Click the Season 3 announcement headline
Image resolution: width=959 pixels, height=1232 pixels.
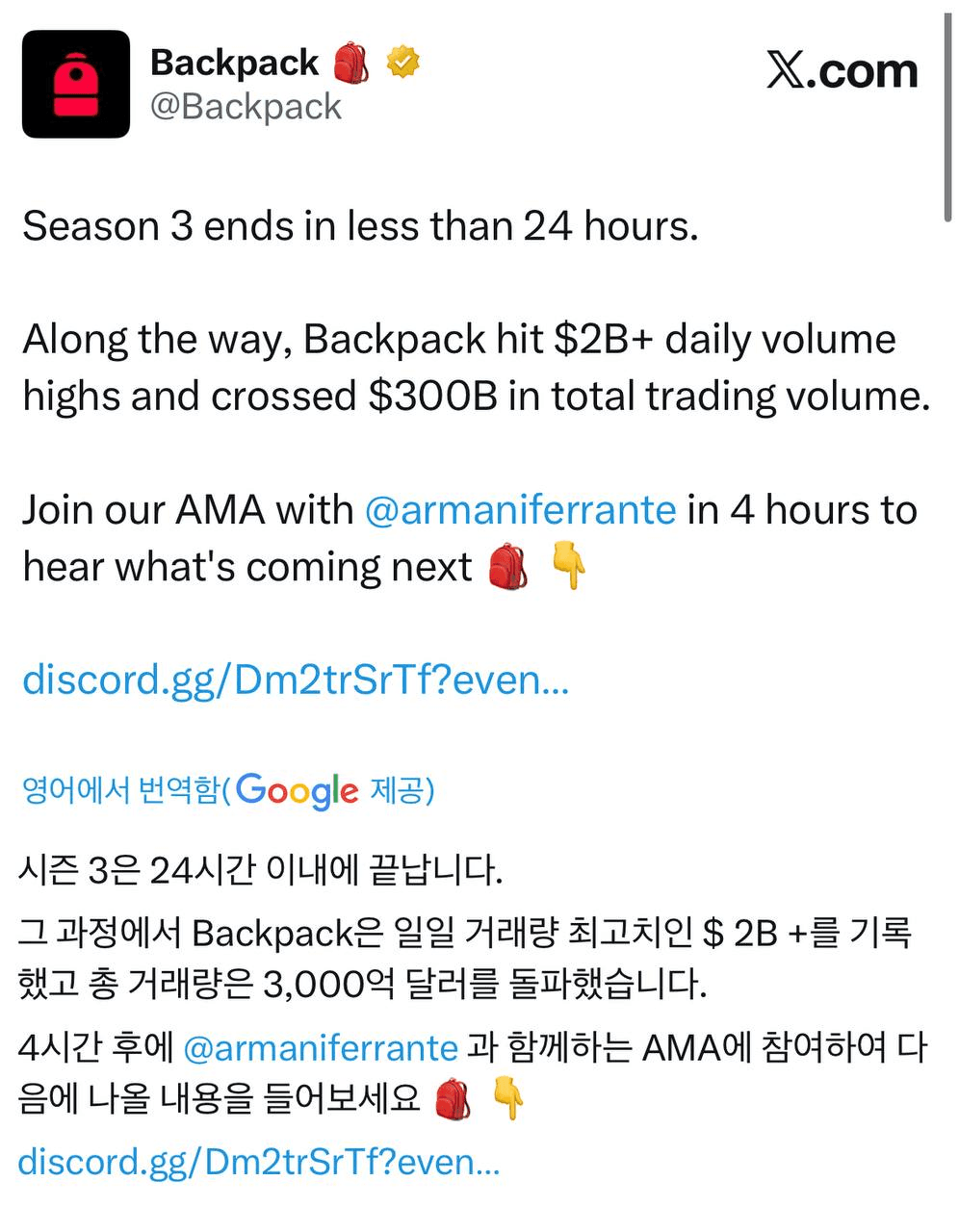[361, 225]
